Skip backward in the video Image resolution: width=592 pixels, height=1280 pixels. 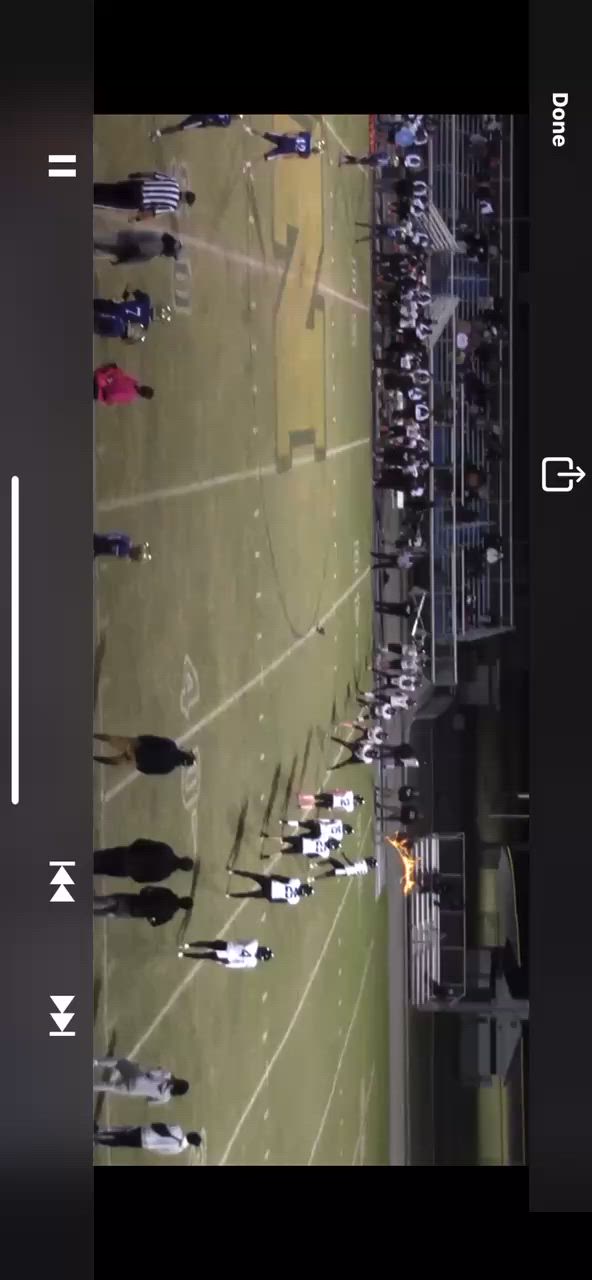62,881
